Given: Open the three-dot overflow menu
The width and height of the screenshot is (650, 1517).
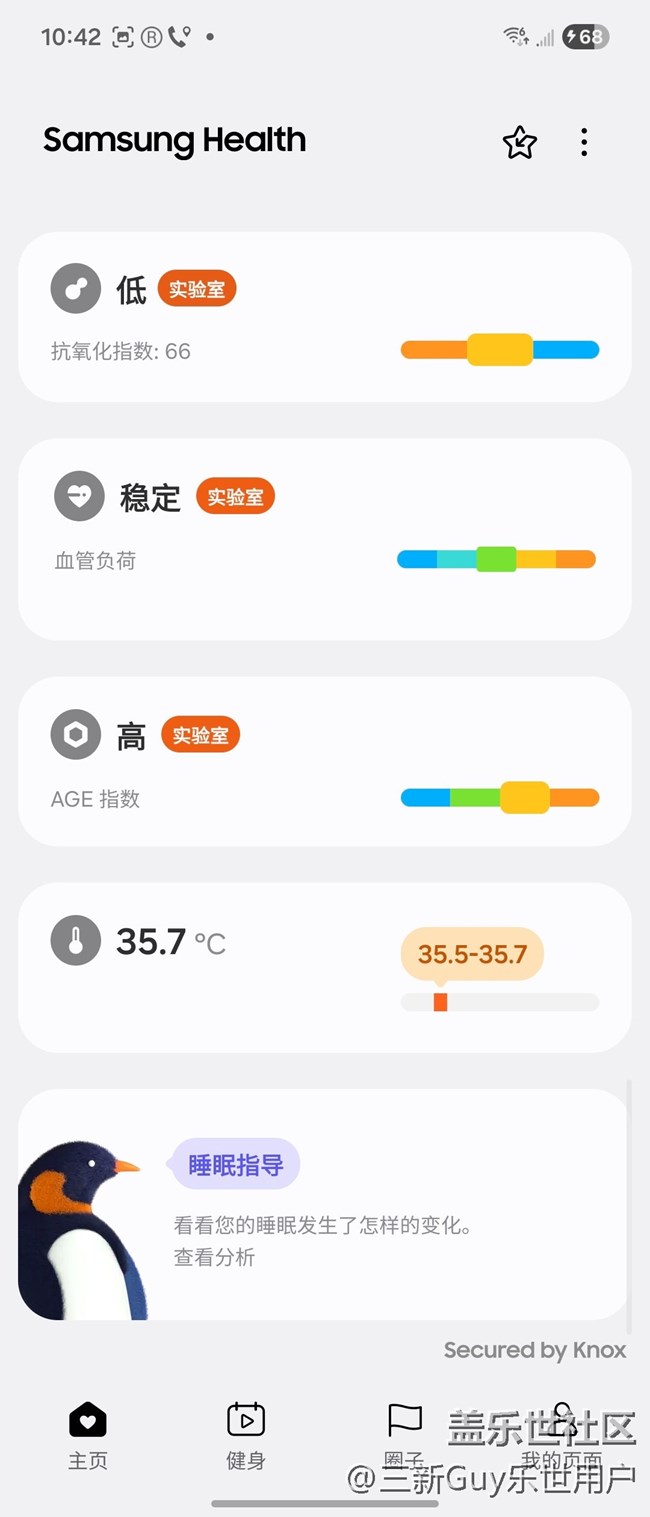Looking at the screenshot, I should [584, 143].
